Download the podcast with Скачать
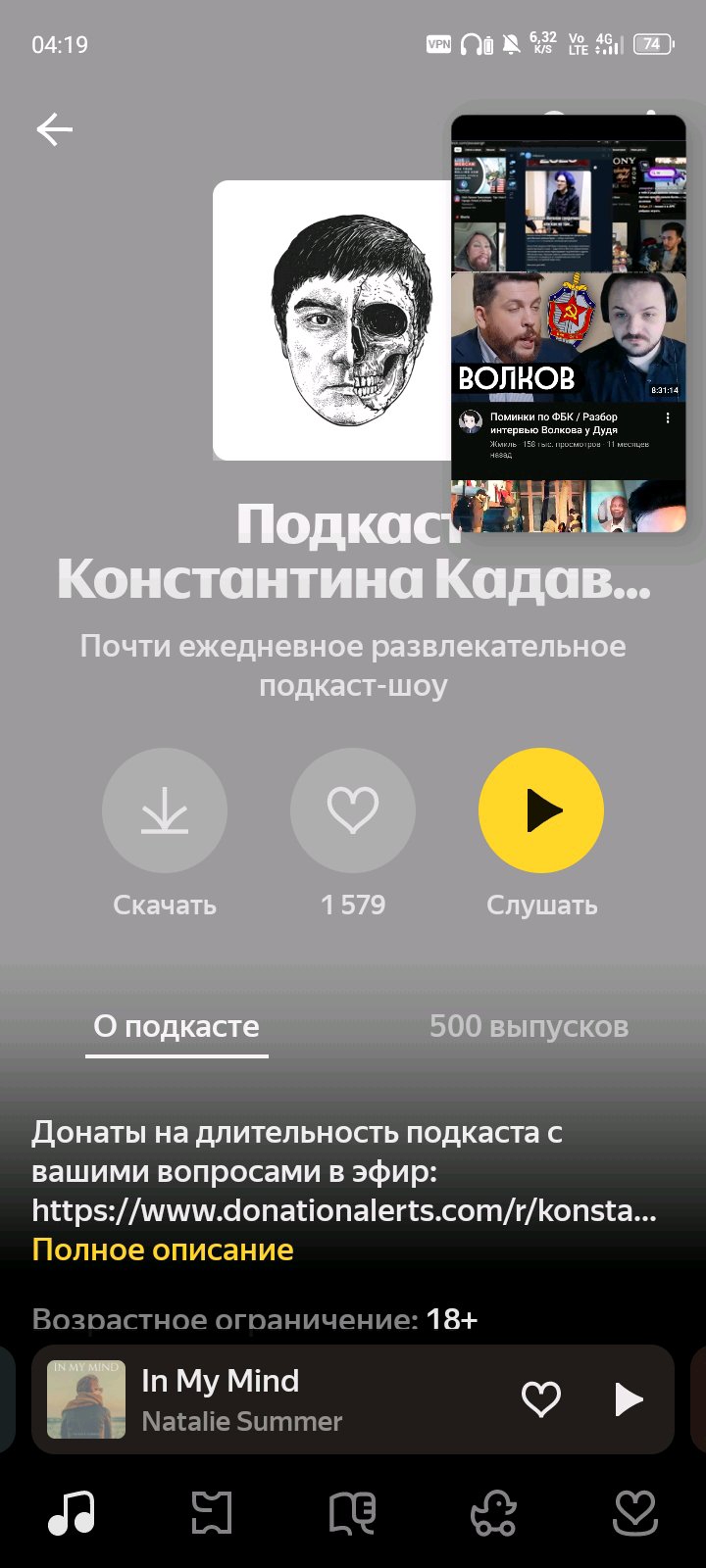This screenshot has height=1568, width=706. coord(165,810)
